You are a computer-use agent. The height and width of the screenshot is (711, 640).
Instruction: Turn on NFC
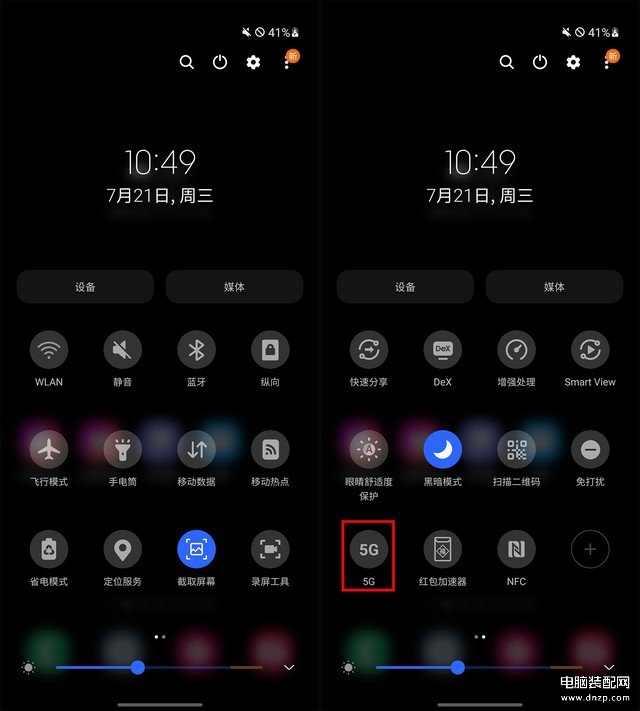tap(516, 549)
